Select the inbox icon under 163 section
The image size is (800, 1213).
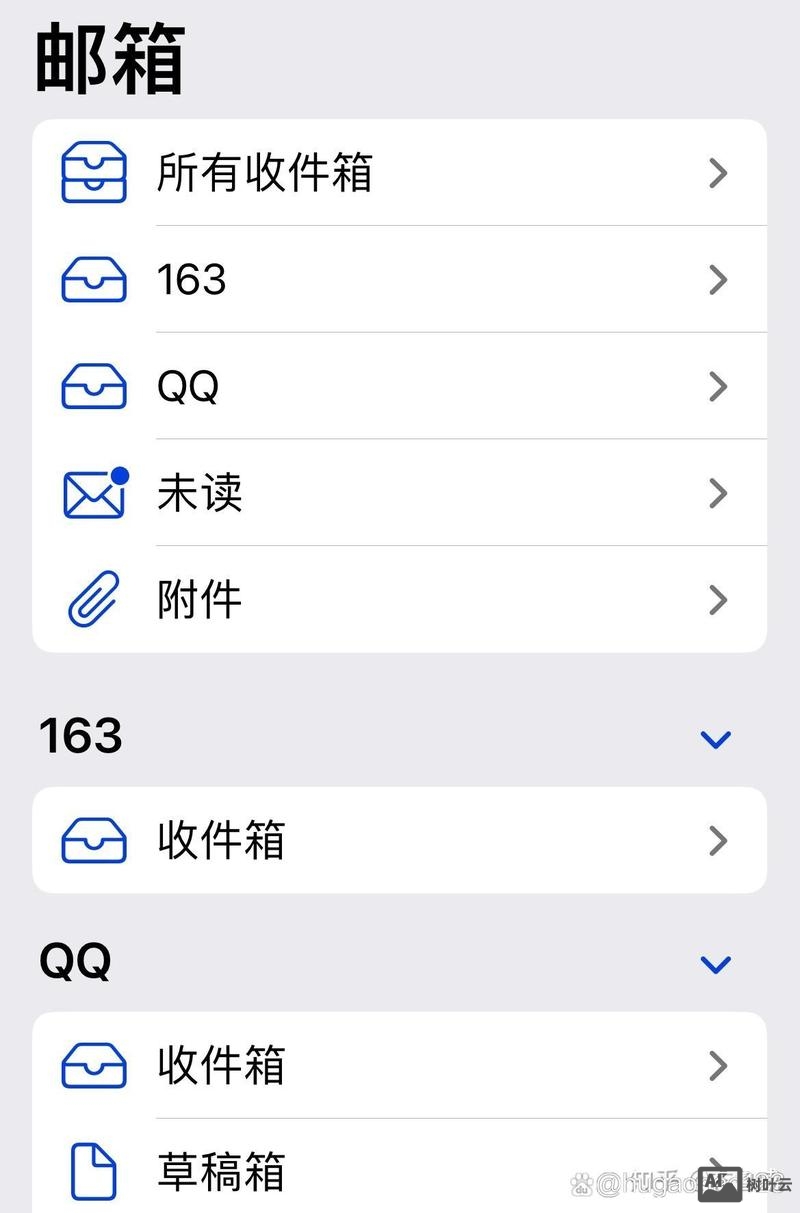[x=93, y=840]
